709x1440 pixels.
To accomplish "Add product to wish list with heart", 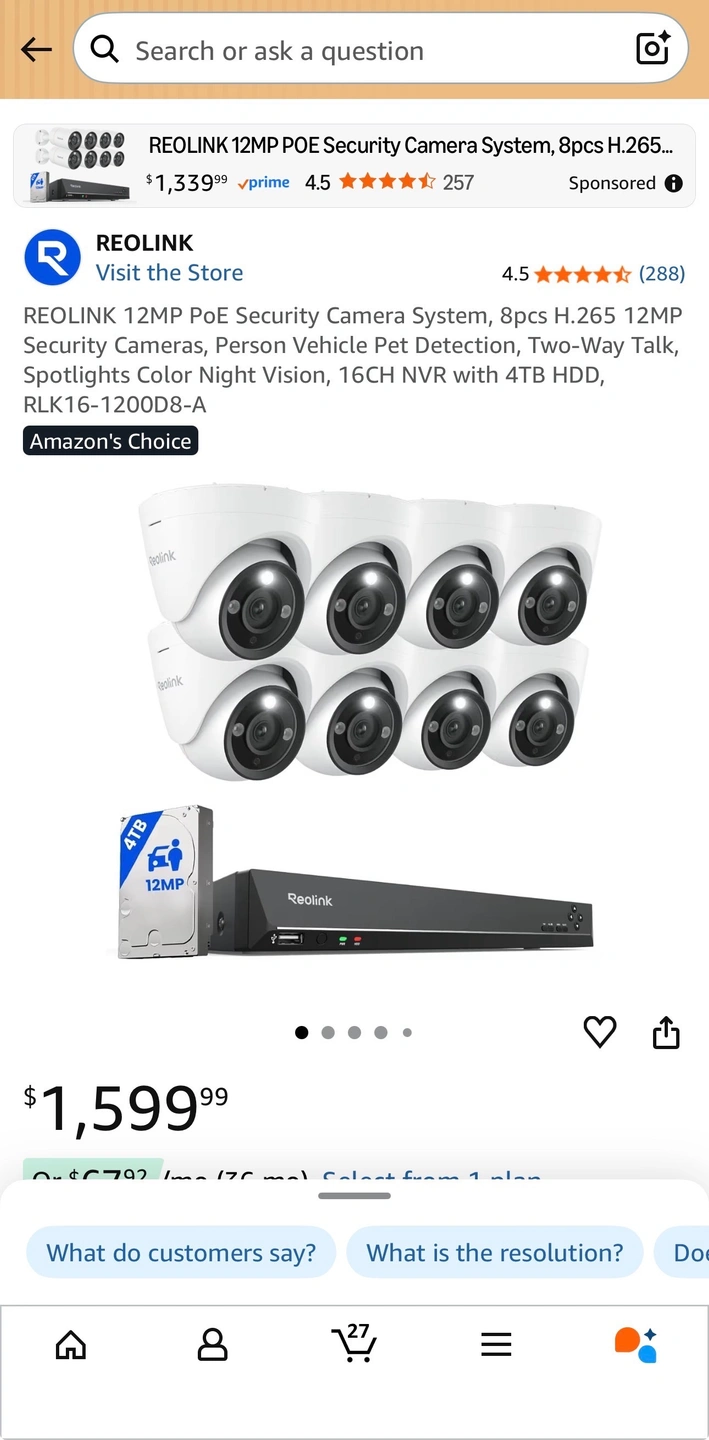I will tap(600, 1031).
